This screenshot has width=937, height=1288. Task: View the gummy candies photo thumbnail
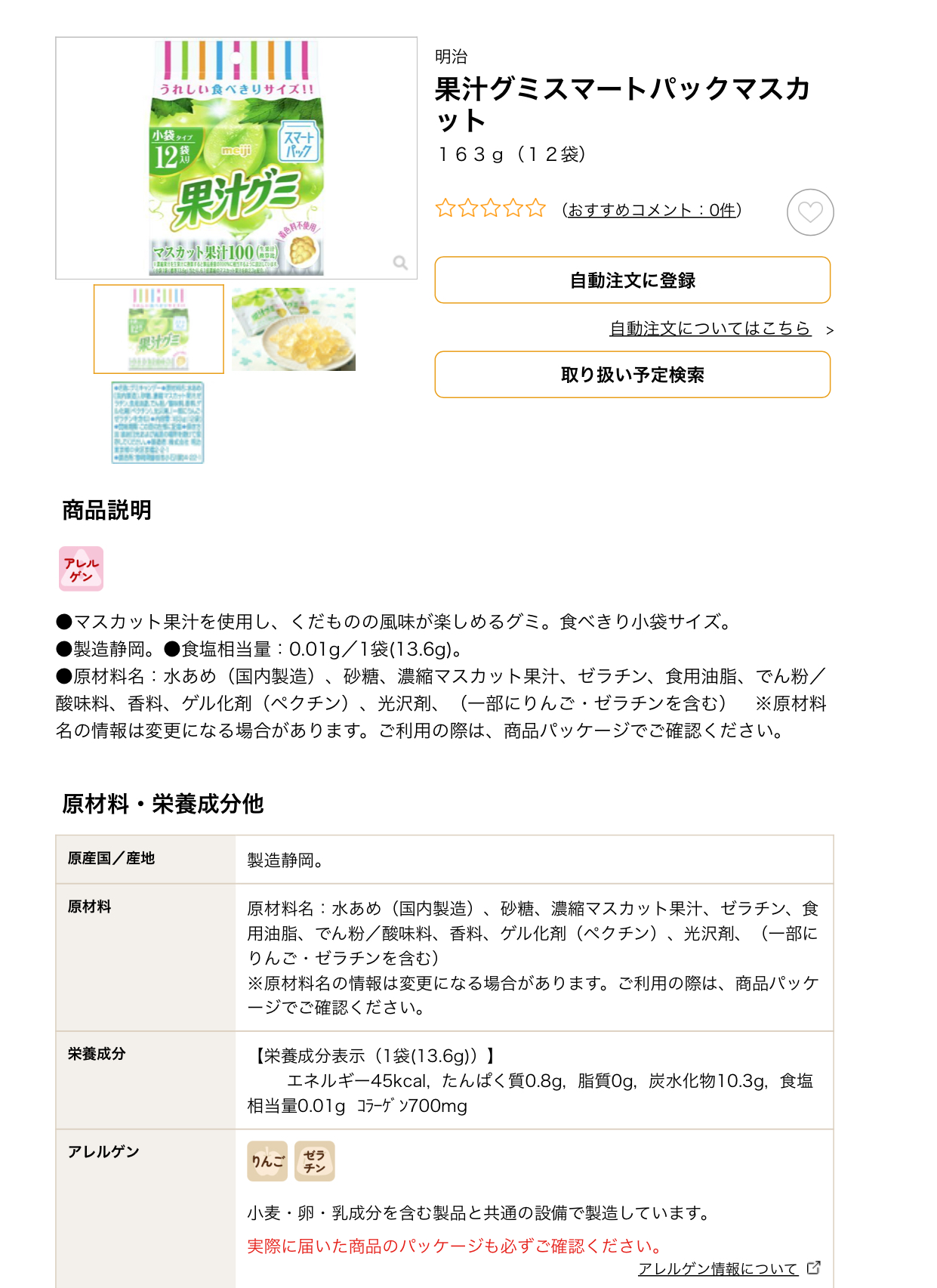pyautogui.click(x=294, y=329)
